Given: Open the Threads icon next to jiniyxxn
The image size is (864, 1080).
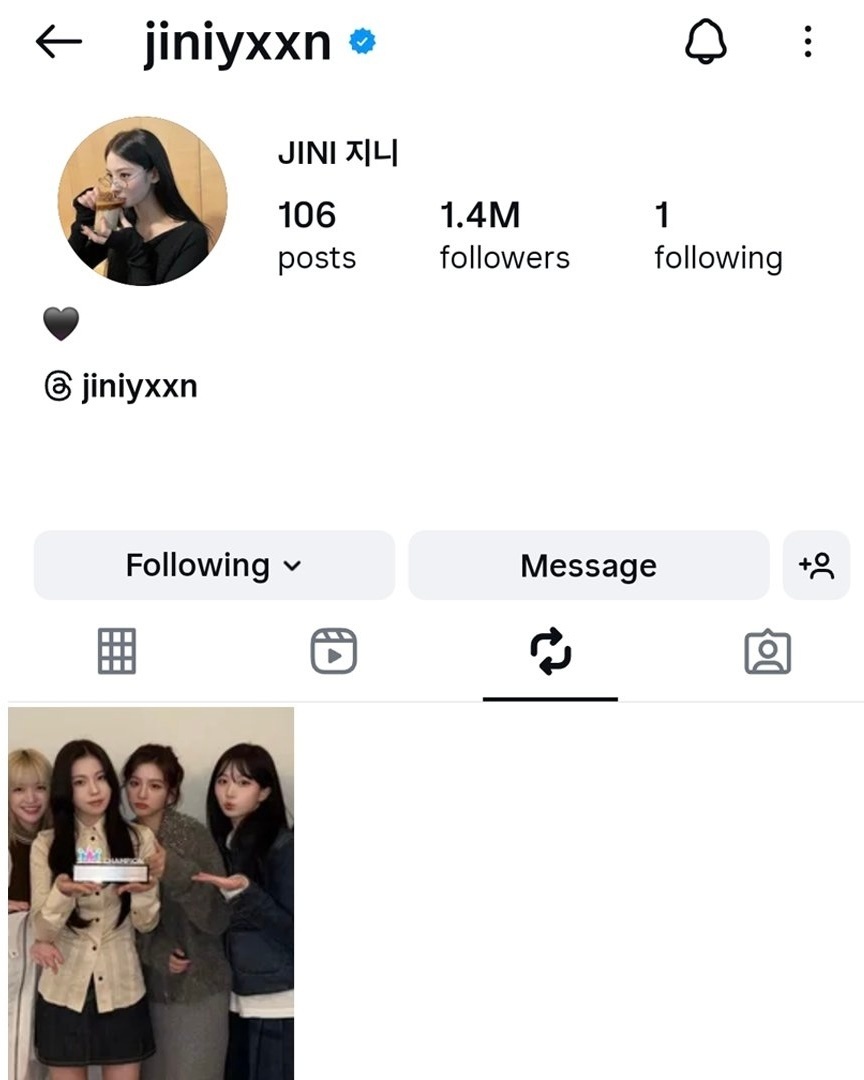Looking at the screenshot, I should (60, 386).
